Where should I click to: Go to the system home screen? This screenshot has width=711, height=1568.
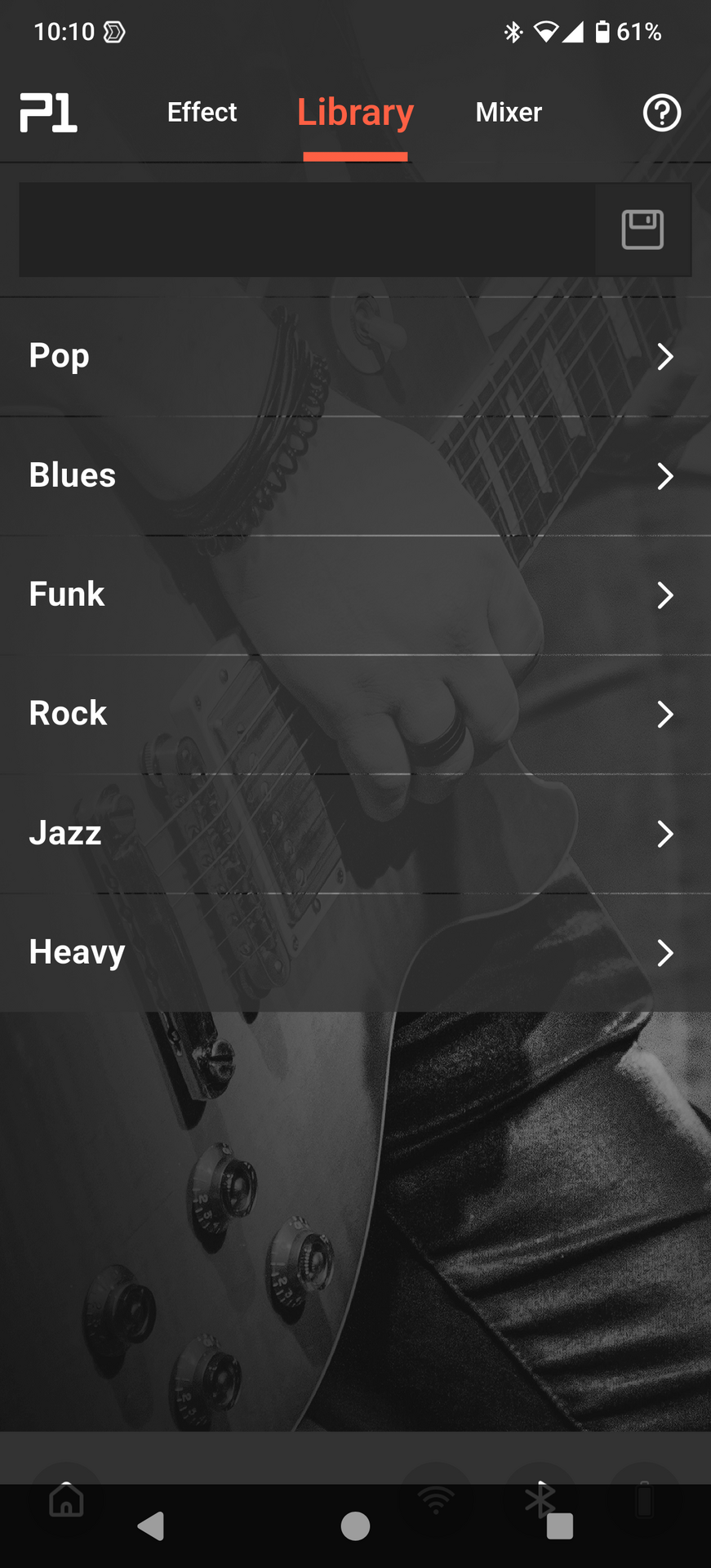(x=355, y=1526)
